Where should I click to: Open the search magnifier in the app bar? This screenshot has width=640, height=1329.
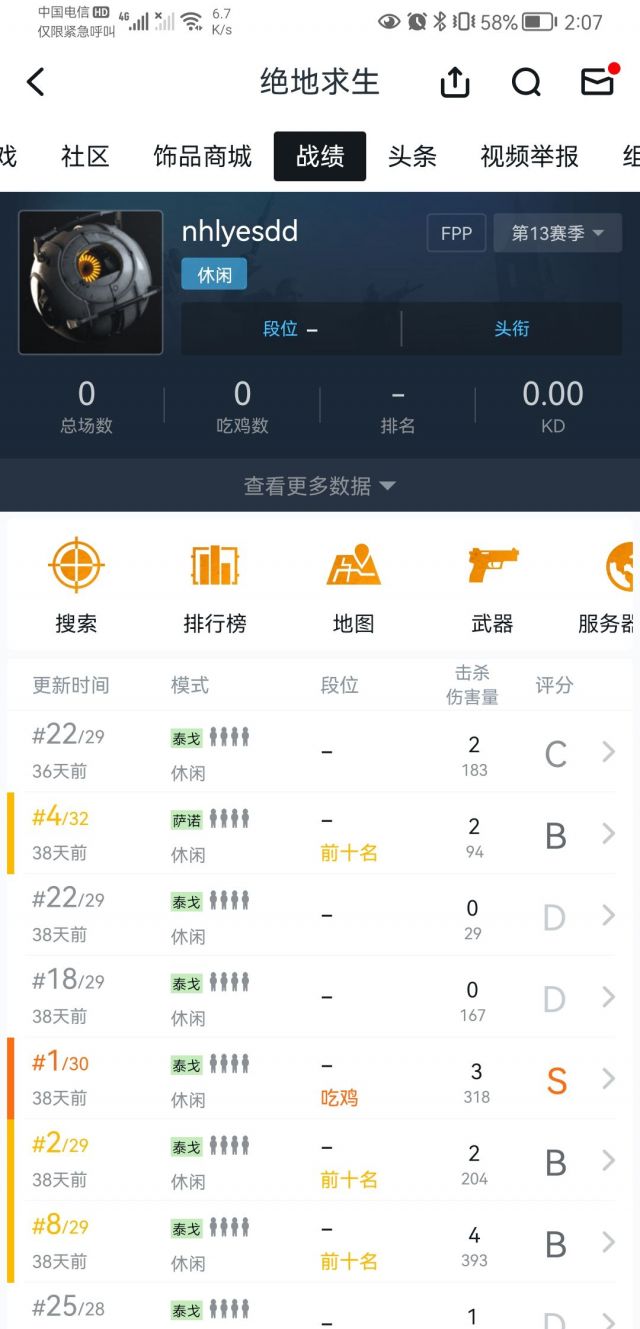coord(526,82)
